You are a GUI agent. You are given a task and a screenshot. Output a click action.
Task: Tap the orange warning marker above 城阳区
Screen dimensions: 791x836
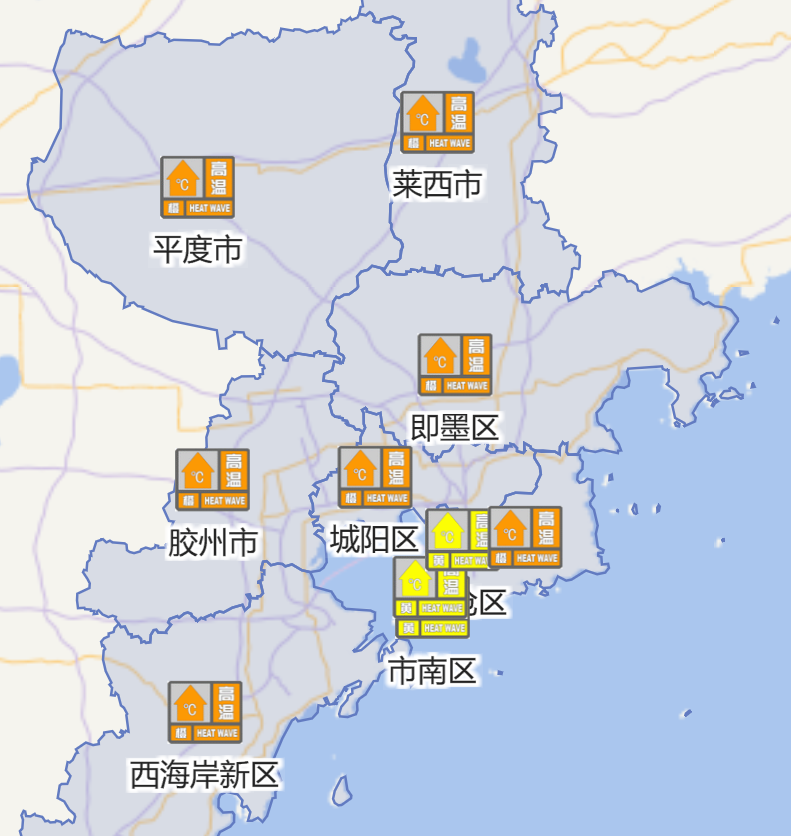coord(375,477)
